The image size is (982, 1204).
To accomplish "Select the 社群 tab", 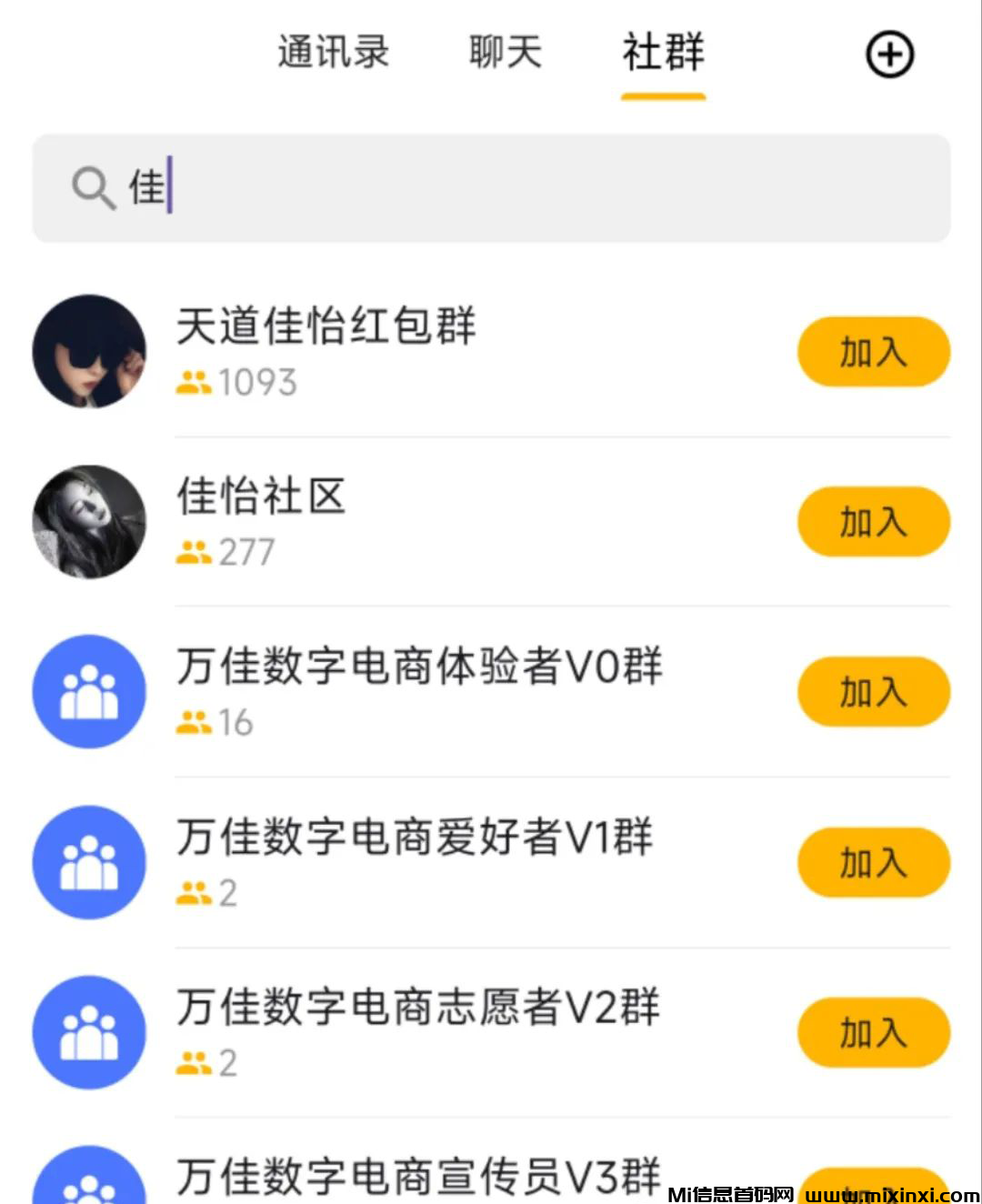I will (663, 53).
